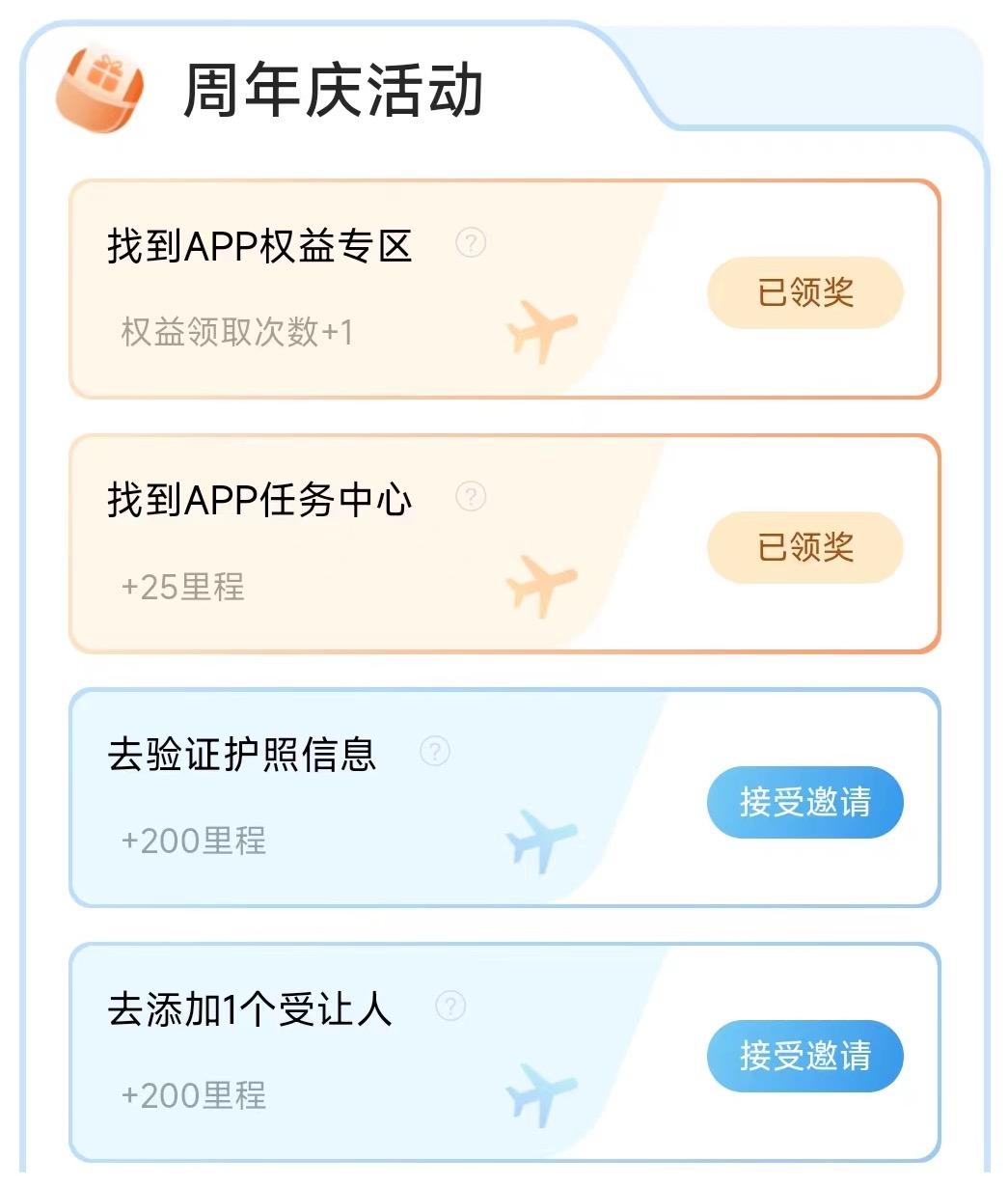The width and height of the screenshot is (1008, 1186).
Task: Open help icon next to 找到APP任务中心
Action: pyautogui.click(x=470, y=497)
